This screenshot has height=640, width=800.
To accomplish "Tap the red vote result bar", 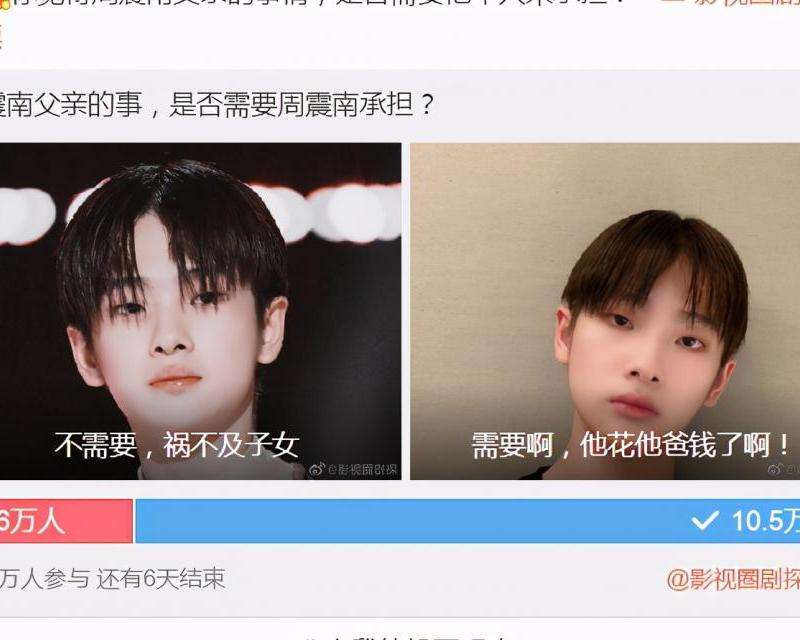I will pyautogui.click(x=65, y=521).
